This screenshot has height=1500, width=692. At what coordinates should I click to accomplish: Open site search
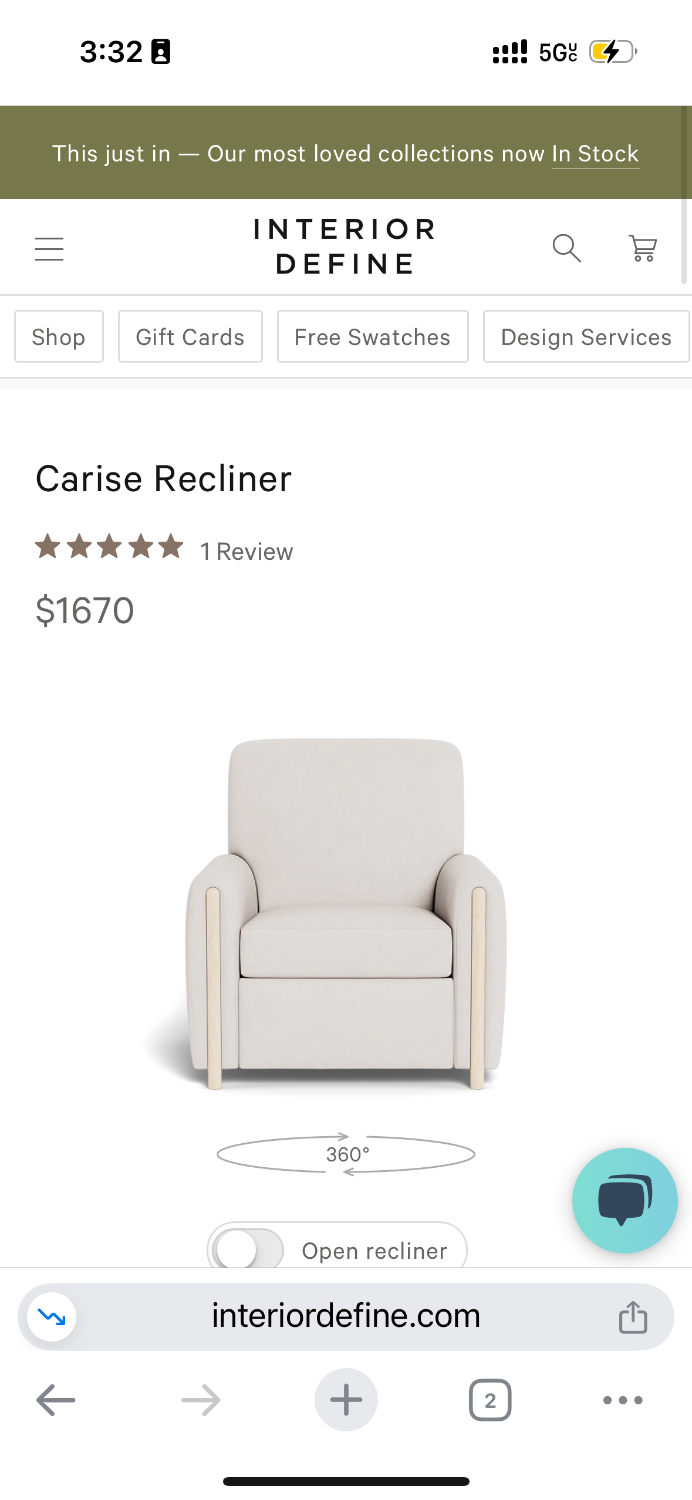(566, 248)
